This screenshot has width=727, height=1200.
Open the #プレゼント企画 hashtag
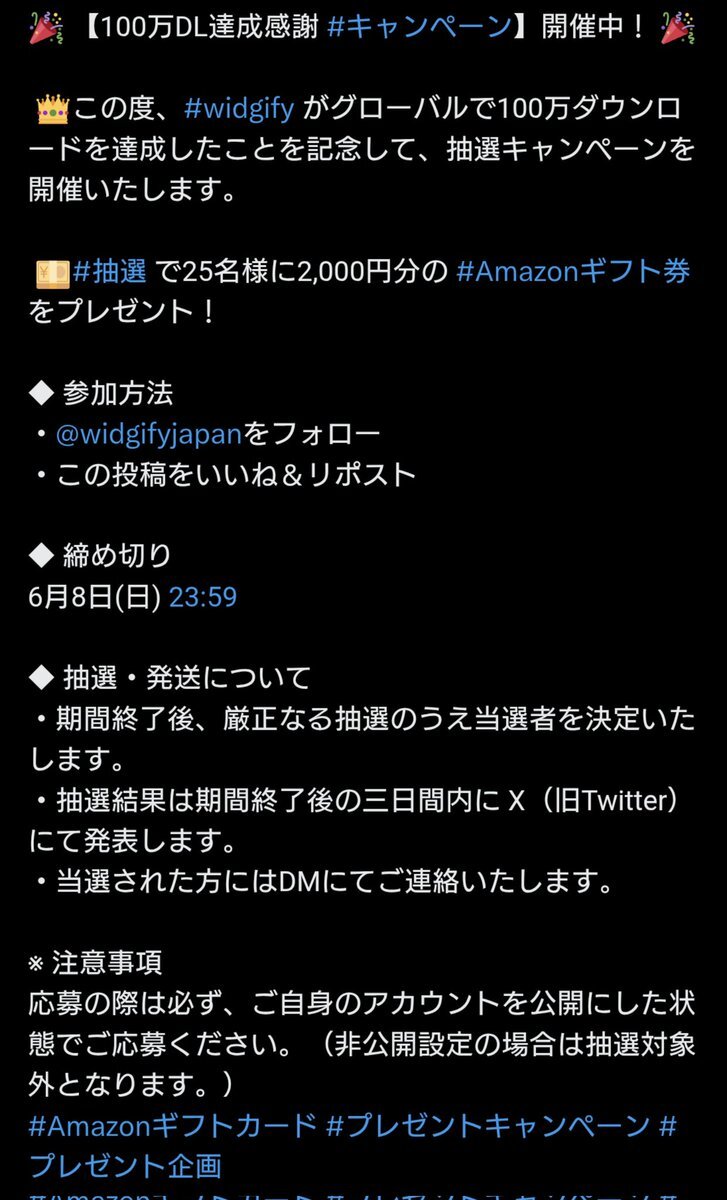(x=125, y=1166)
